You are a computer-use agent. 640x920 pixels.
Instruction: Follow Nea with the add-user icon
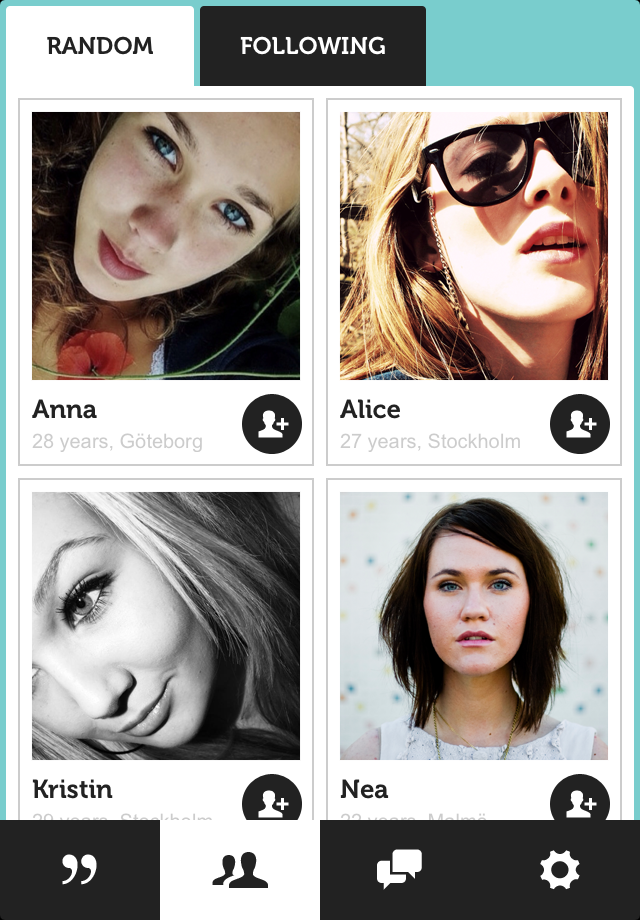tap(579, 800)
